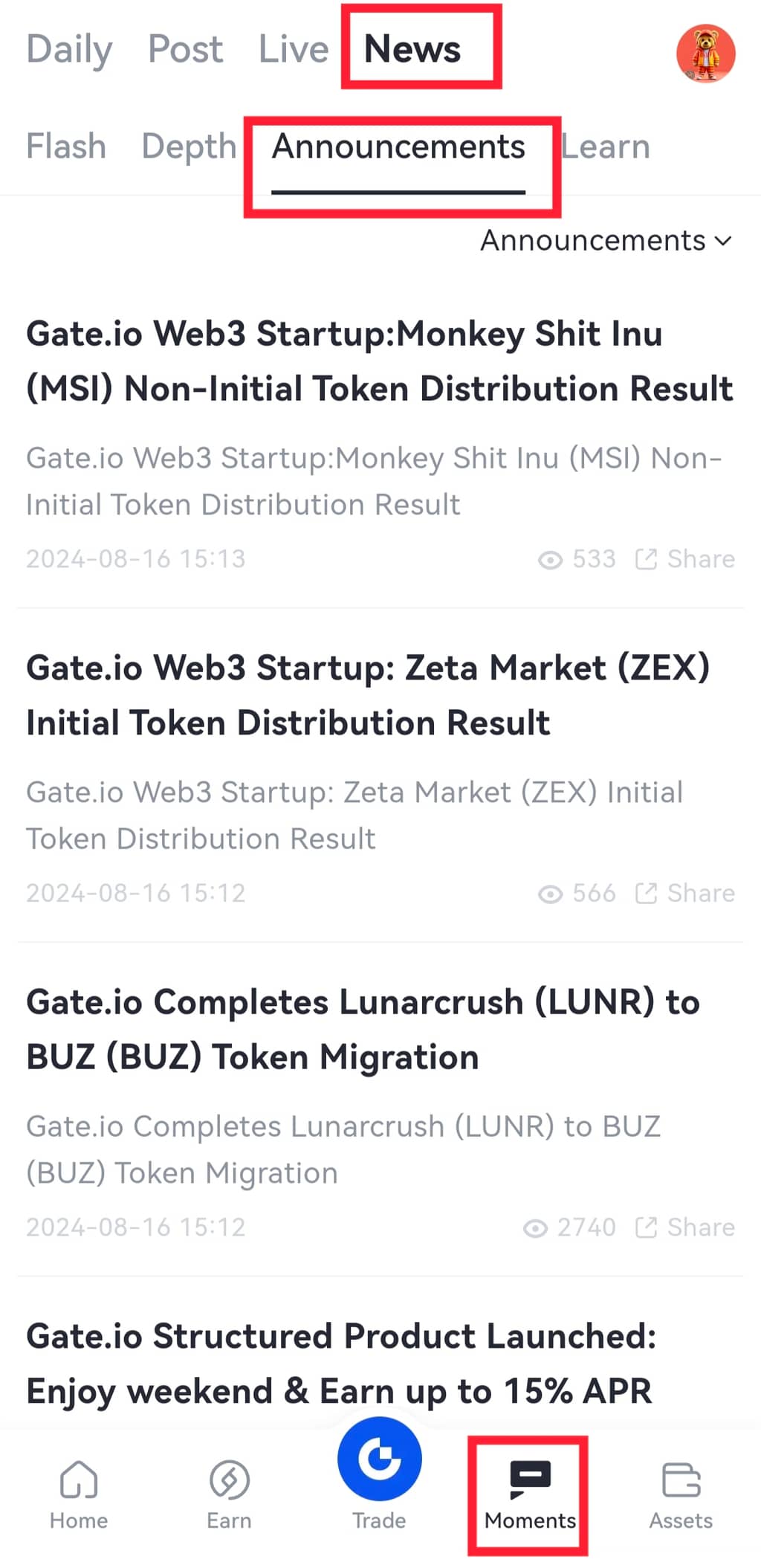Open the profile avatar
Viewport: 761px width, 1568px height.
[x=705, y=53]
